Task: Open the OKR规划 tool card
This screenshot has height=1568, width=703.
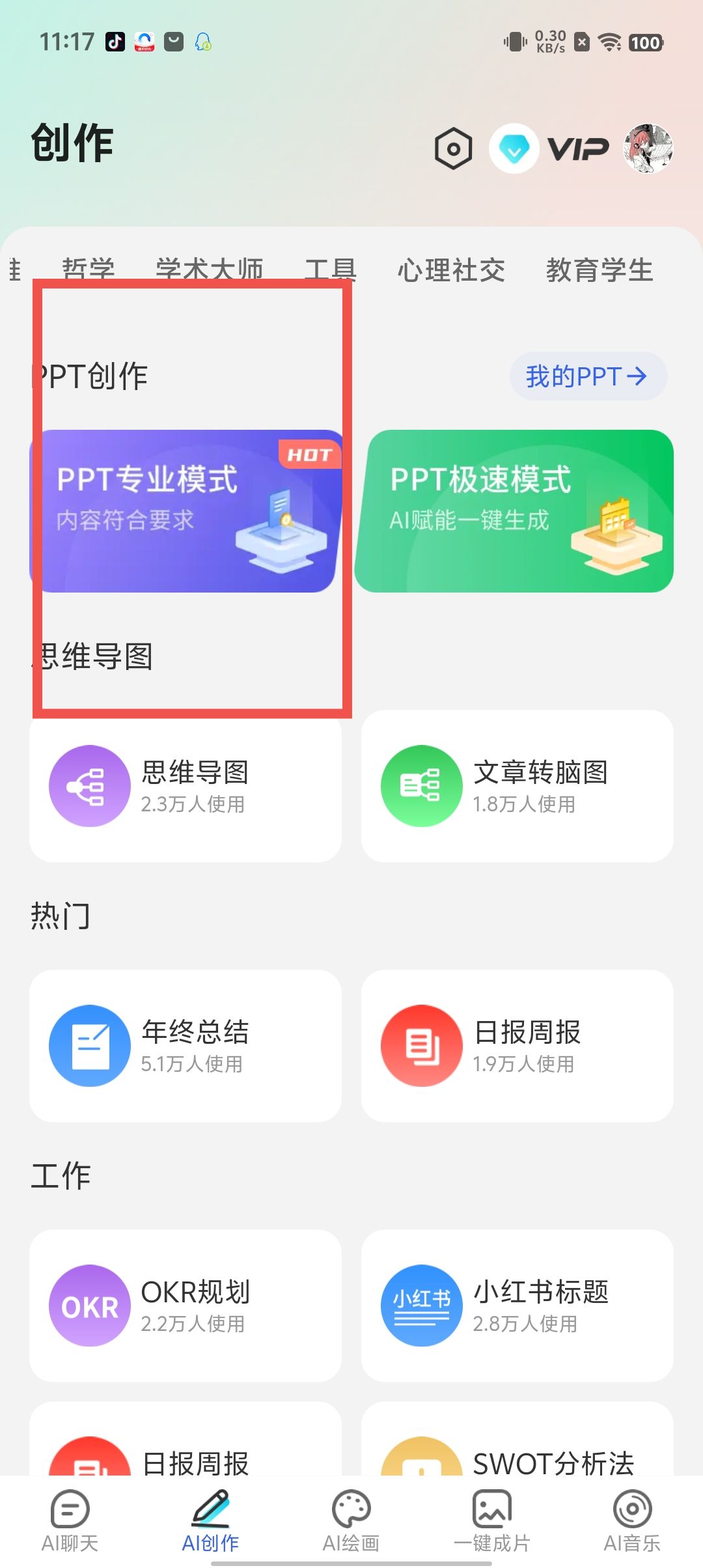Action: (x=186, y=1306)
